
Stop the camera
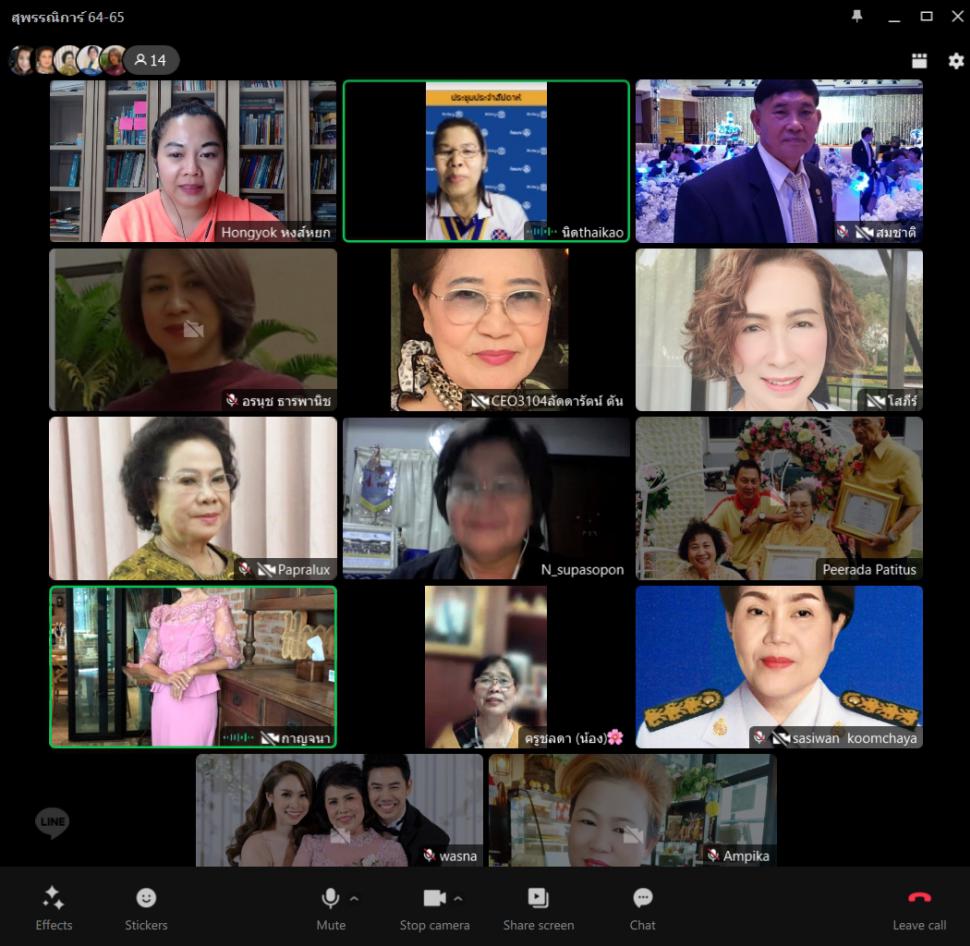[x=434, y=907]
